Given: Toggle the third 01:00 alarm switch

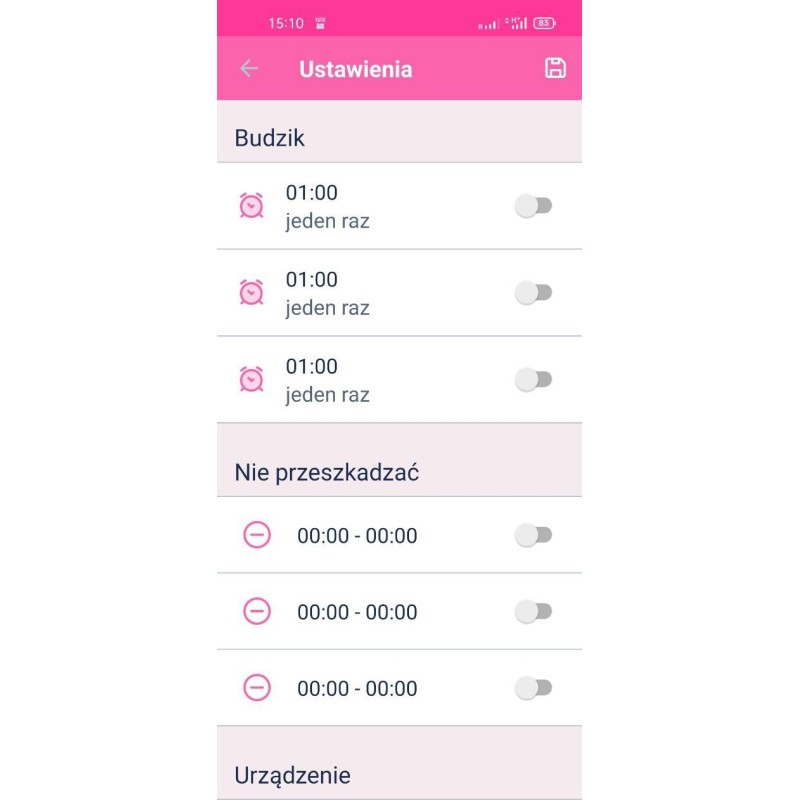Looking at the screenshot, I should [x=533, y=380].
